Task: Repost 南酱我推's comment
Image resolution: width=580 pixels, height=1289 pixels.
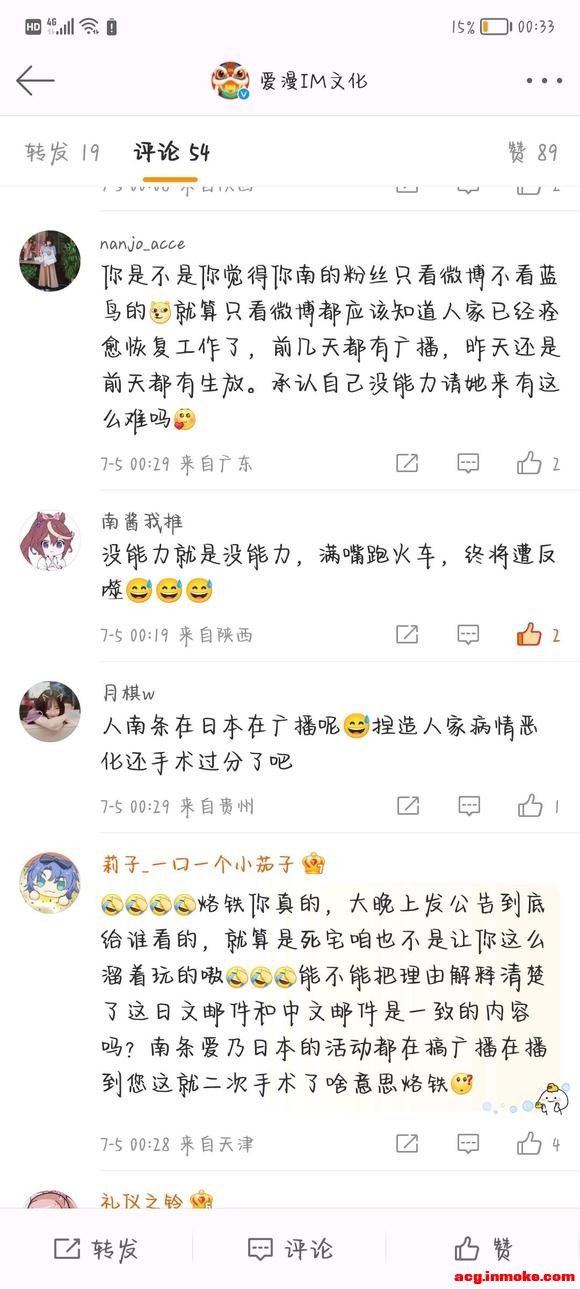Action: point(407,634)
